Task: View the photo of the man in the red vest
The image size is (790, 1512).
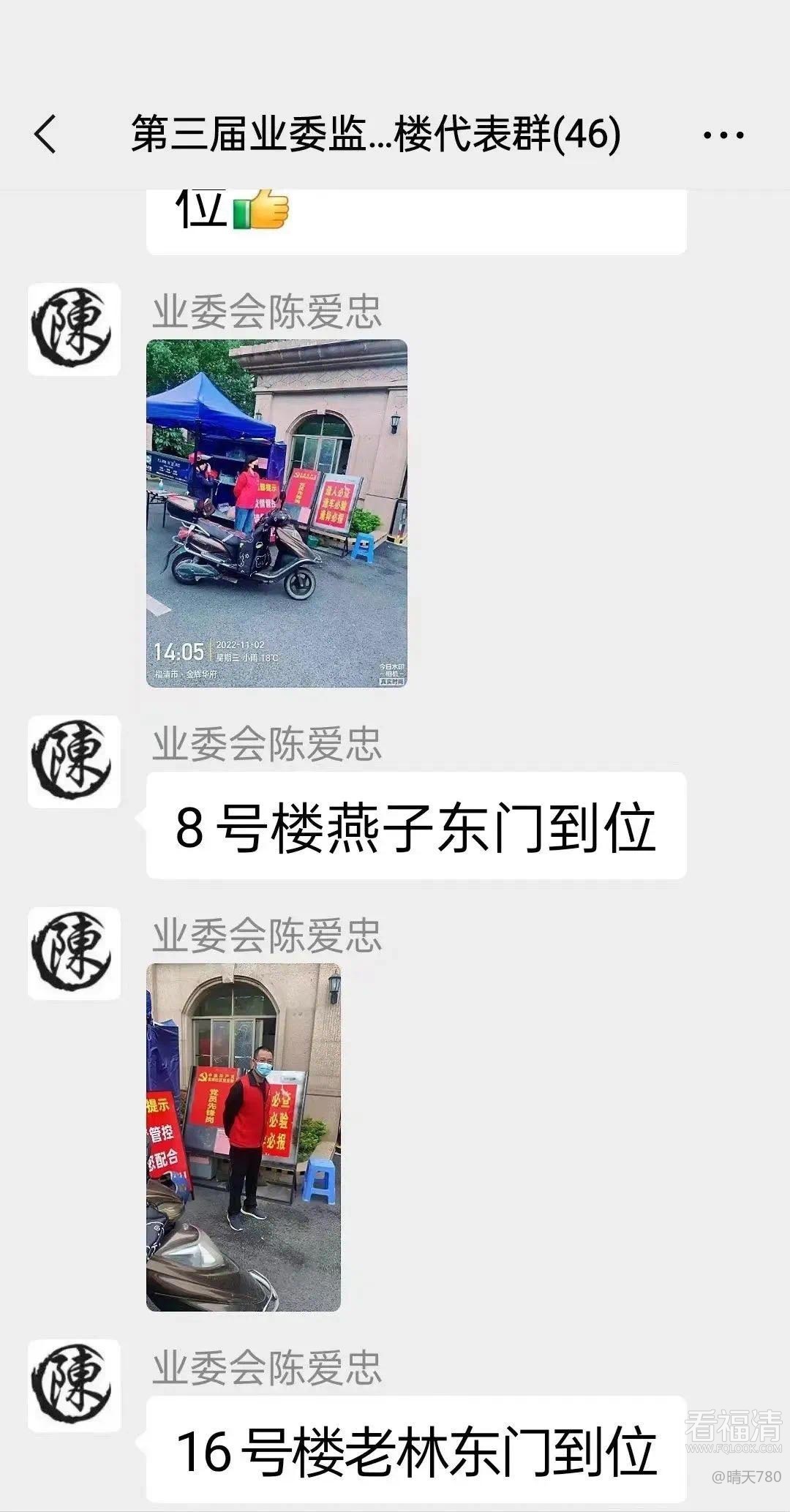Action: 244,1137
